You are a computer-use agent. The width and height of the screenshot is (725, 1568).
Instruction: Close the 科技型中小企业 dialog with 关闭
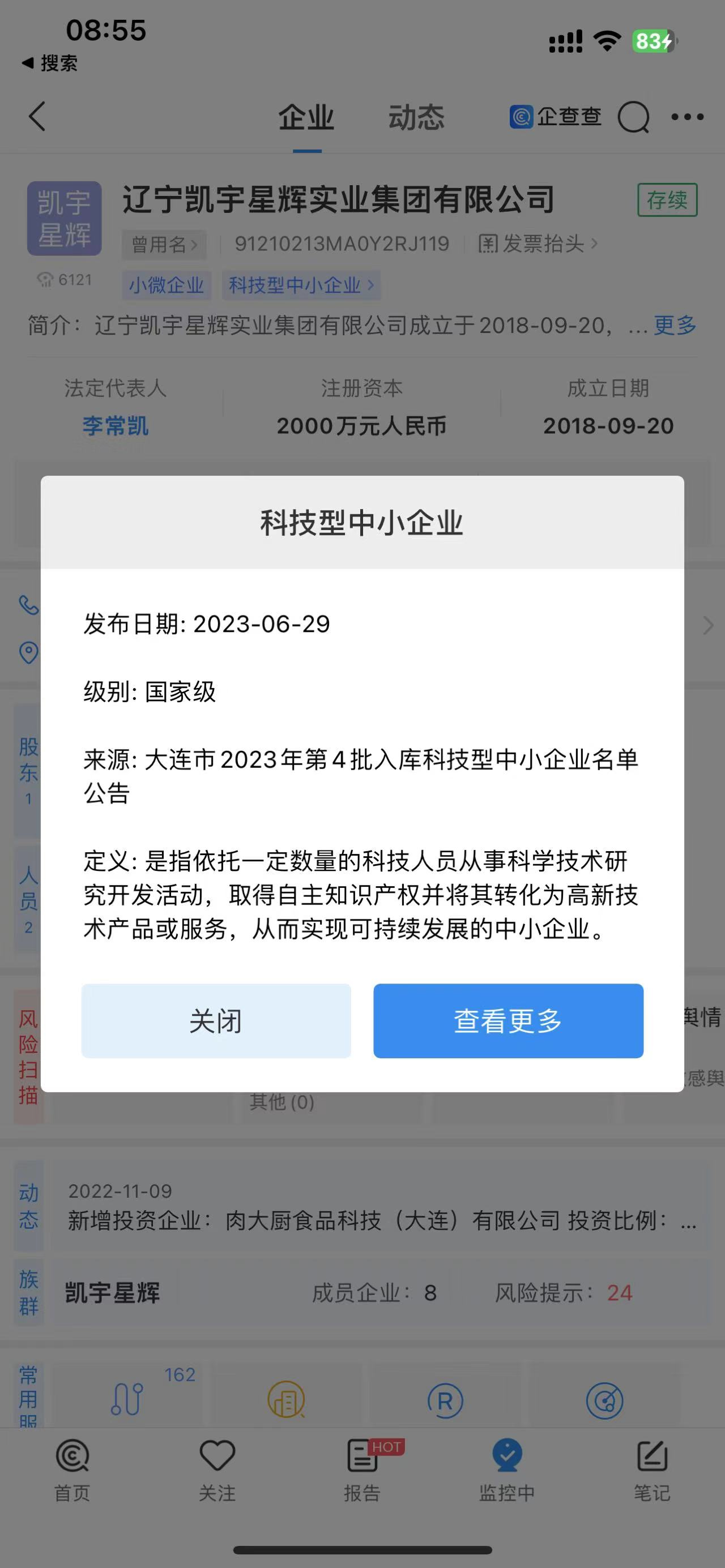216,1021
